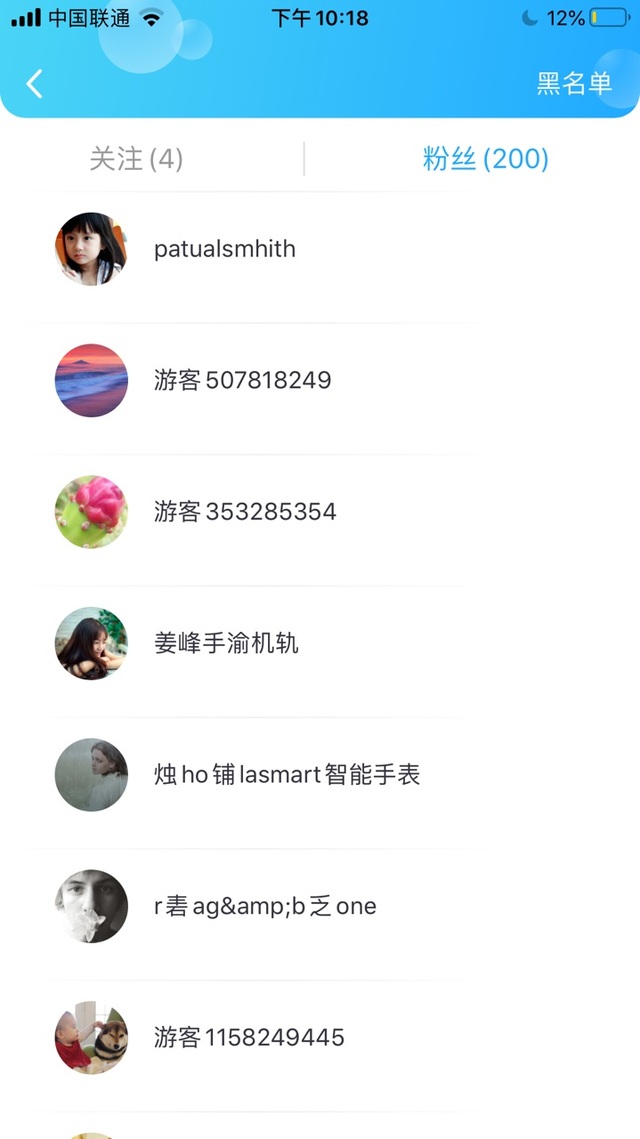
Task: Open 姜峰手渝机轨's profile
Action: (x=226, y=643)
